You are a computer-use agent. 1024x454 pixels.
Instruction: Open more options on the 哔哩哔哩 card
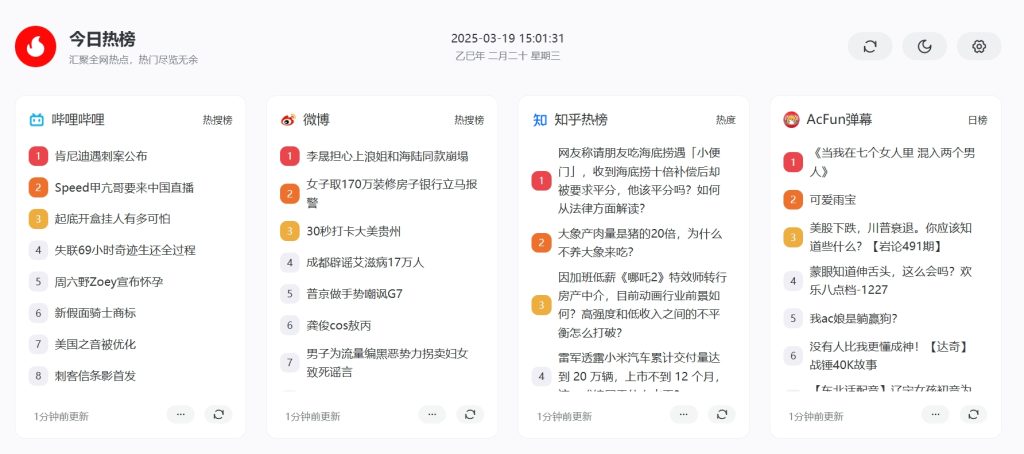[x=180, y=414]
